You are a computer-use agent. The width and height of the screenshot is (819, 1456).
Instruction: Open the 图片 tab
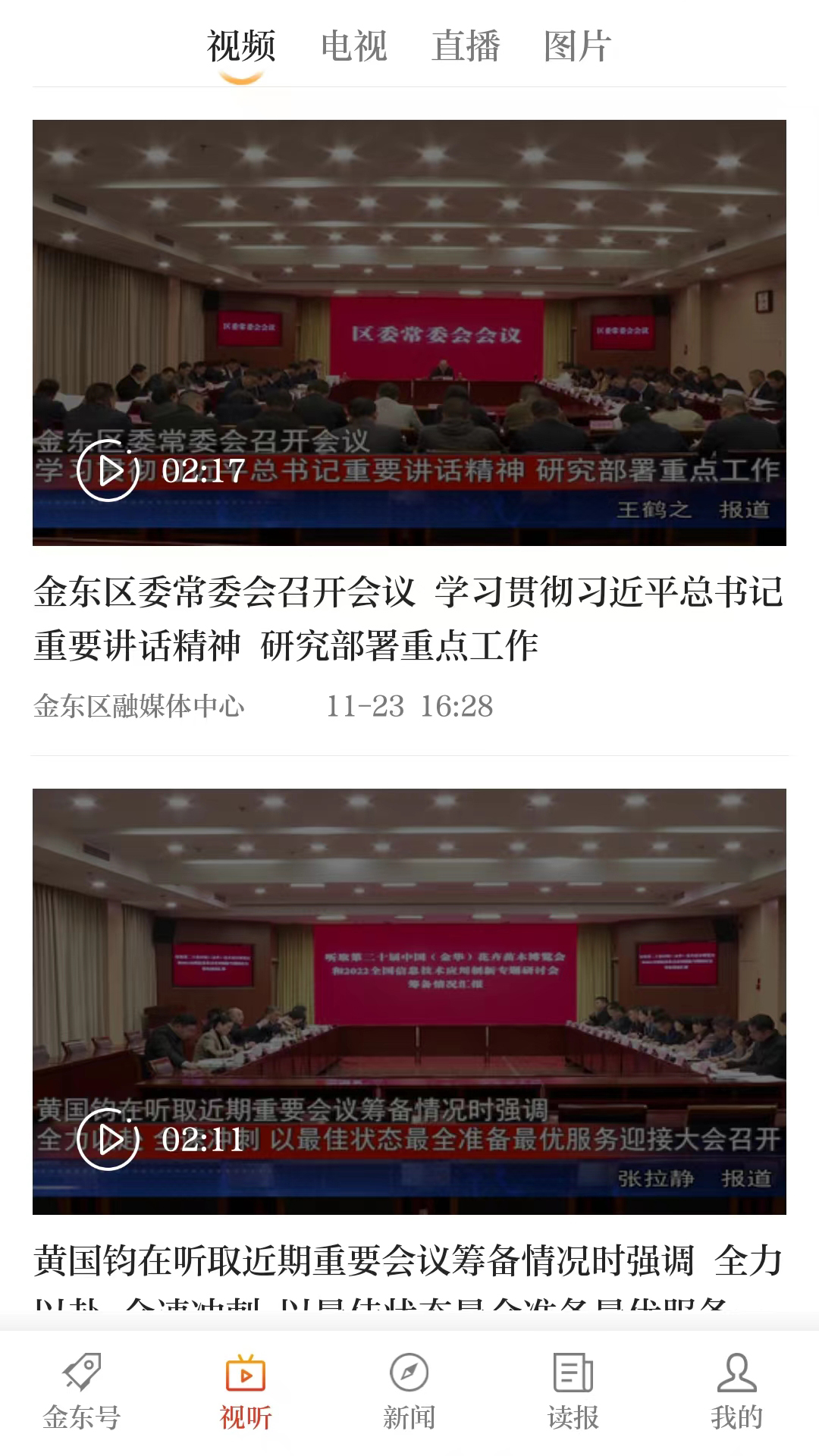[x=578, y=47]
